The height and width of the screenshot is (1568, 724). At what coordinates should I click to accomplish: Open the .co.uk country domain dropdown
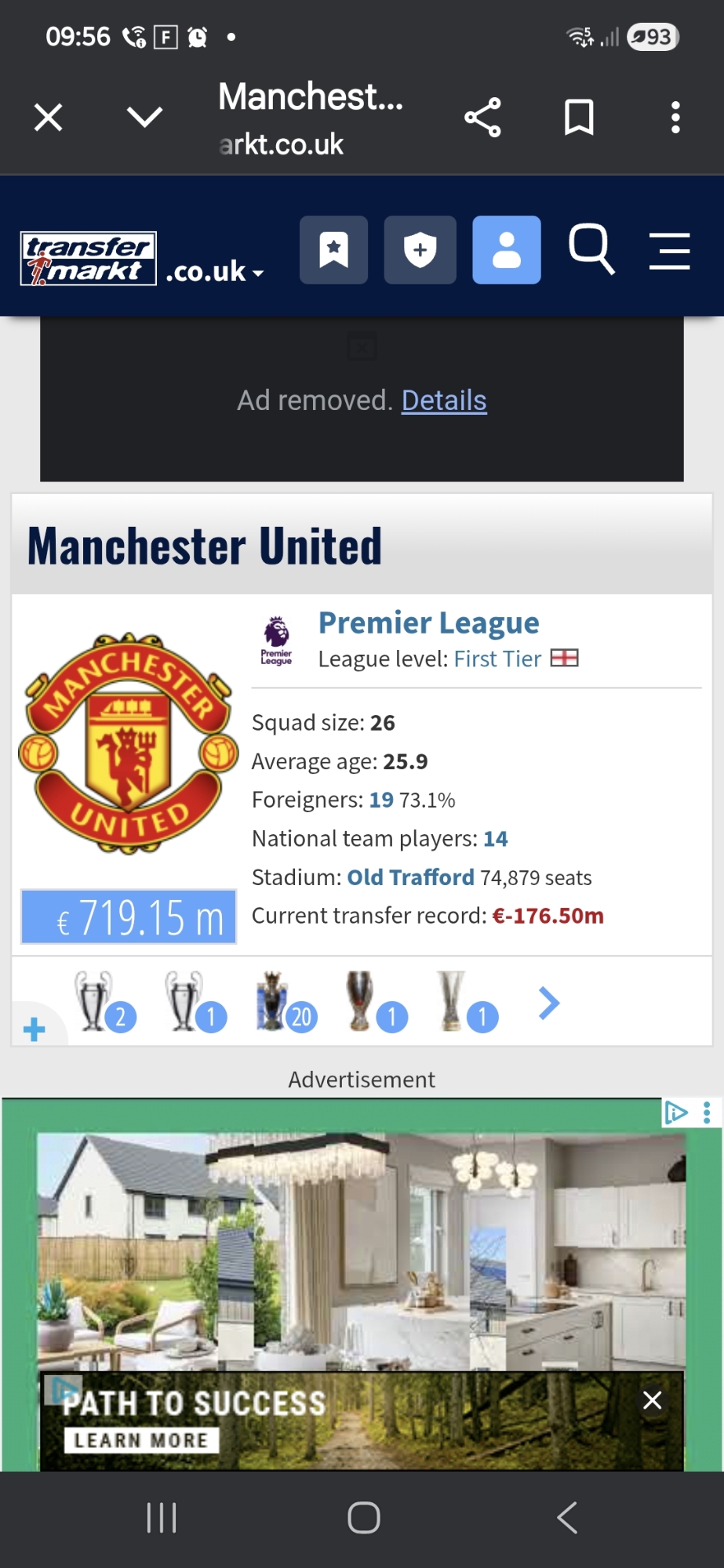point(215,271)
